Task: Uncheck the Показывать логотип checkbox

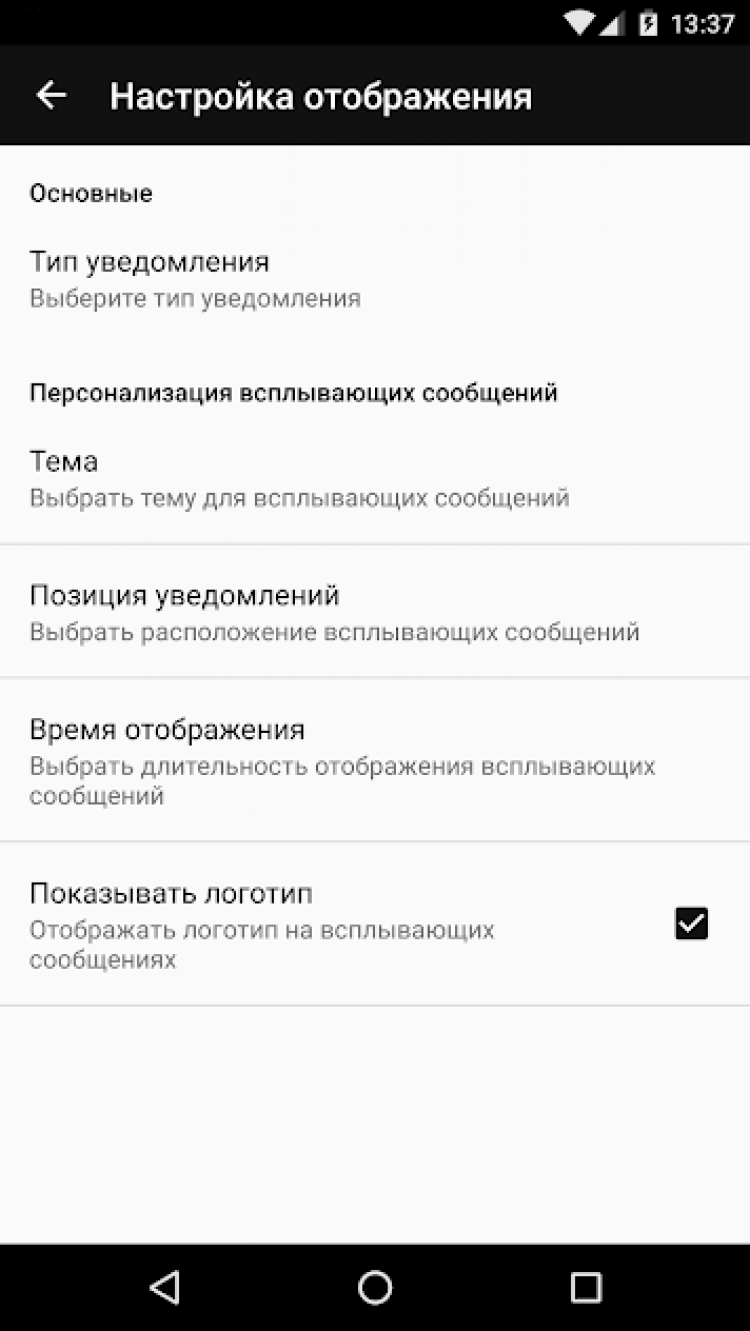Action: [x=691, y=924]
